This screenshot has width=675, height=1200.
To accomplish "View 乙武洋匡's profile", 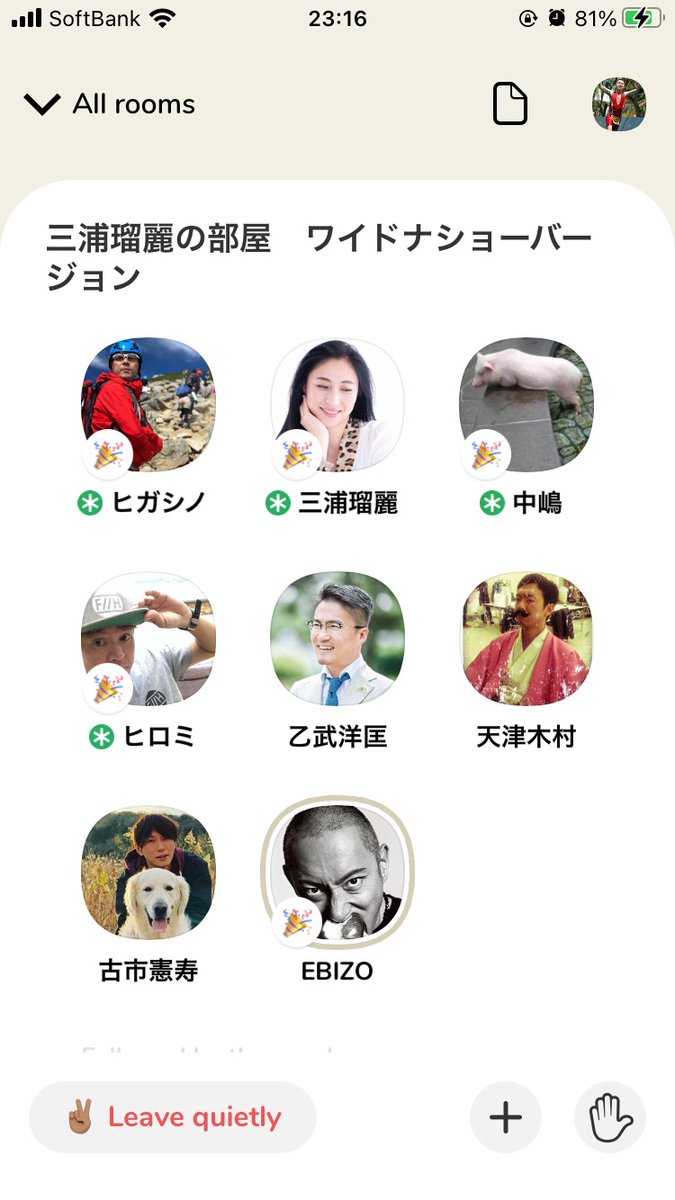I will 338,639.
